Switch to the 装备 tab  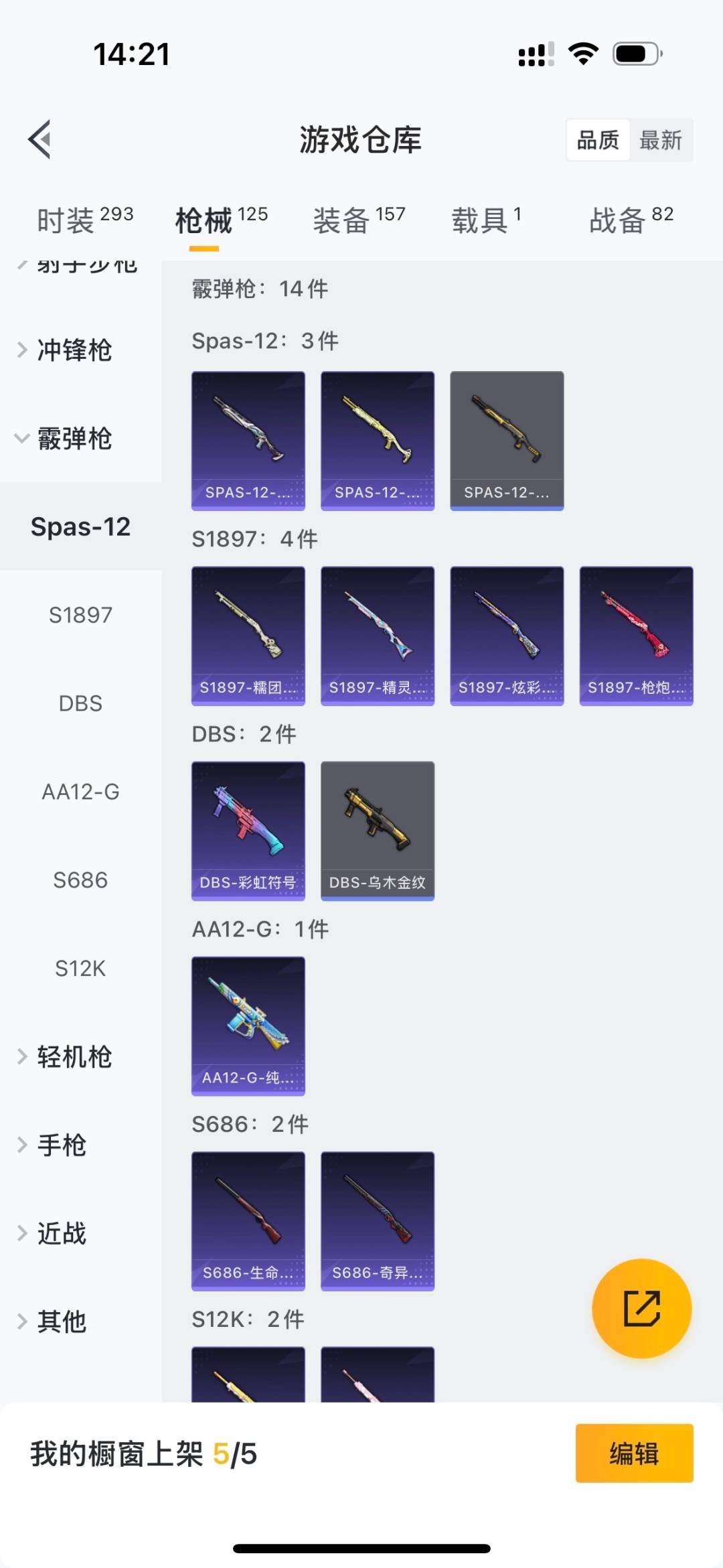point(359,220)
